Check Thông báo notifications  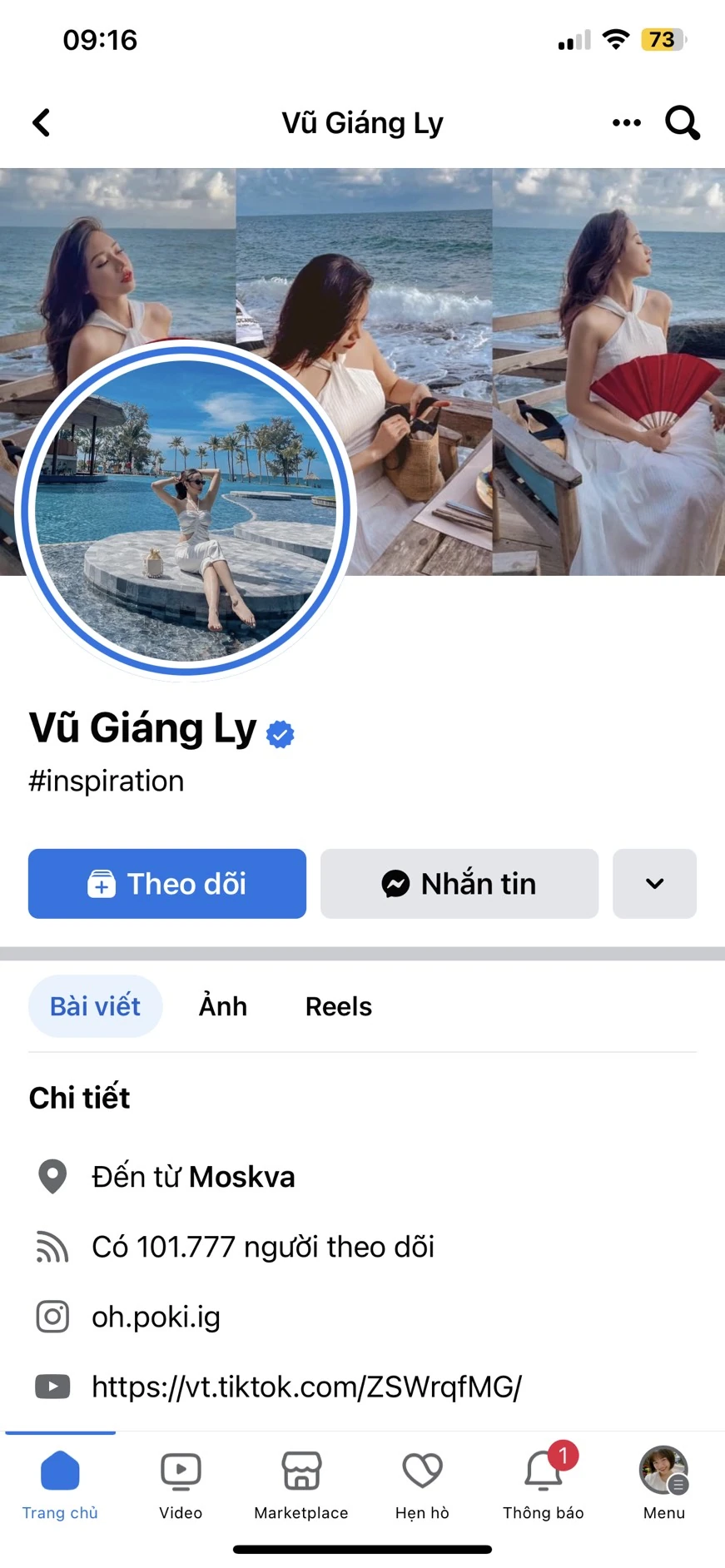(543, 1485)
